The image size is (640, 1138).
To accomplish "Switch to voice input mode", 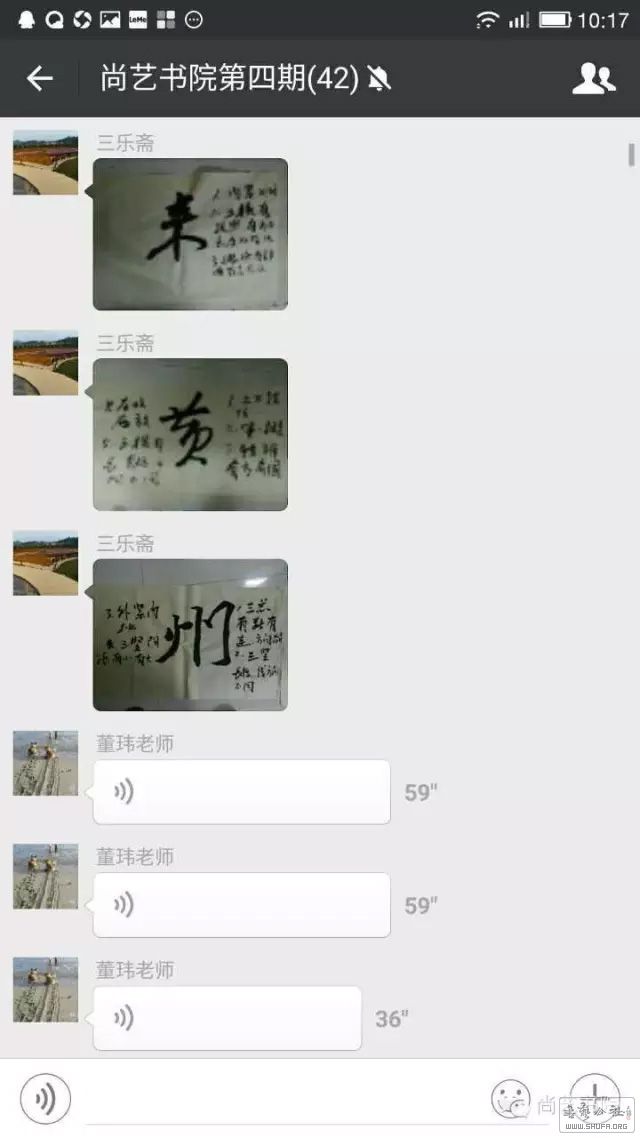I will 45,1099.
